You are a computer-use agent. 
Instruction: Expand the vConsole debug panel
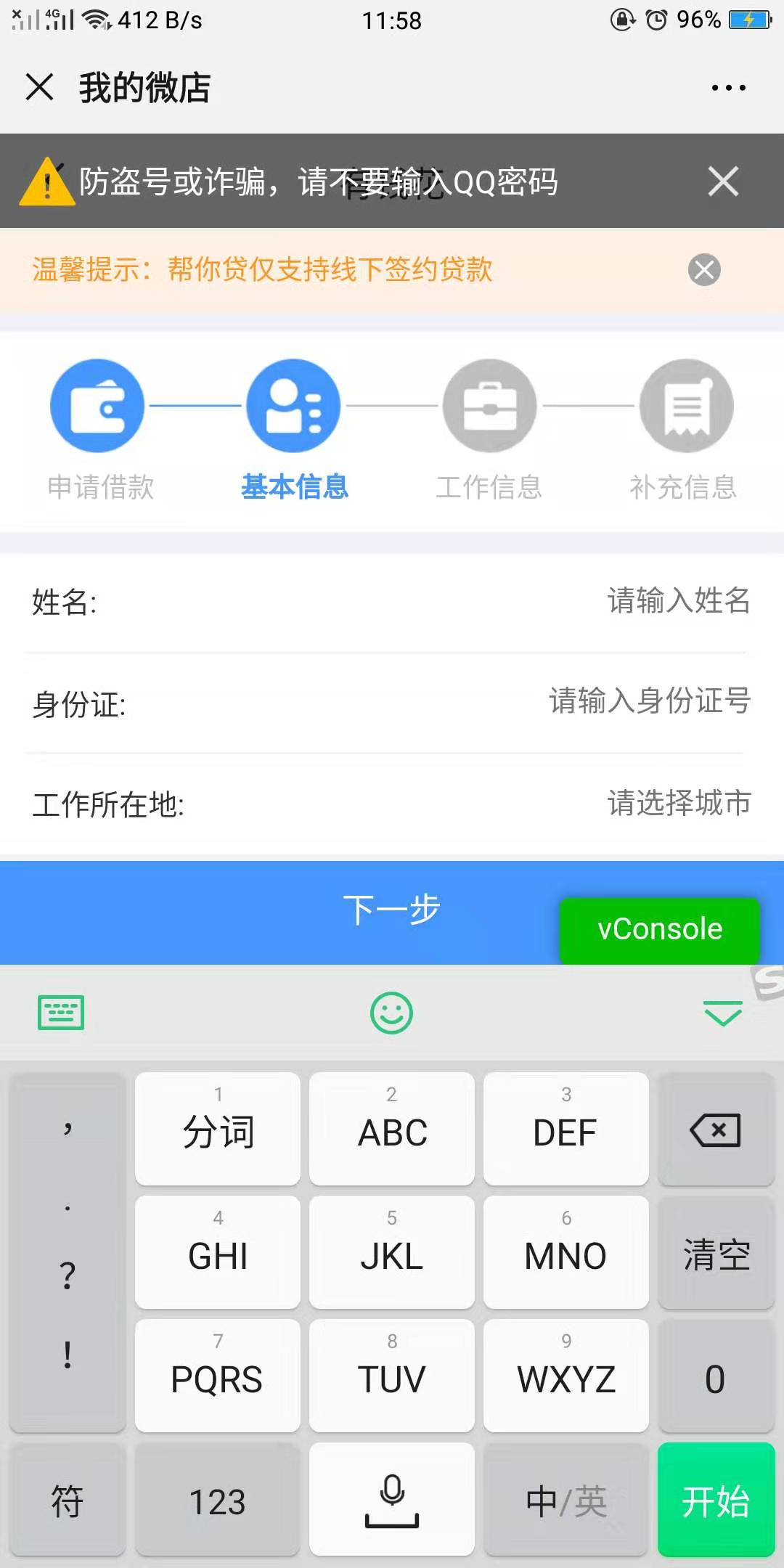(659, 929)
